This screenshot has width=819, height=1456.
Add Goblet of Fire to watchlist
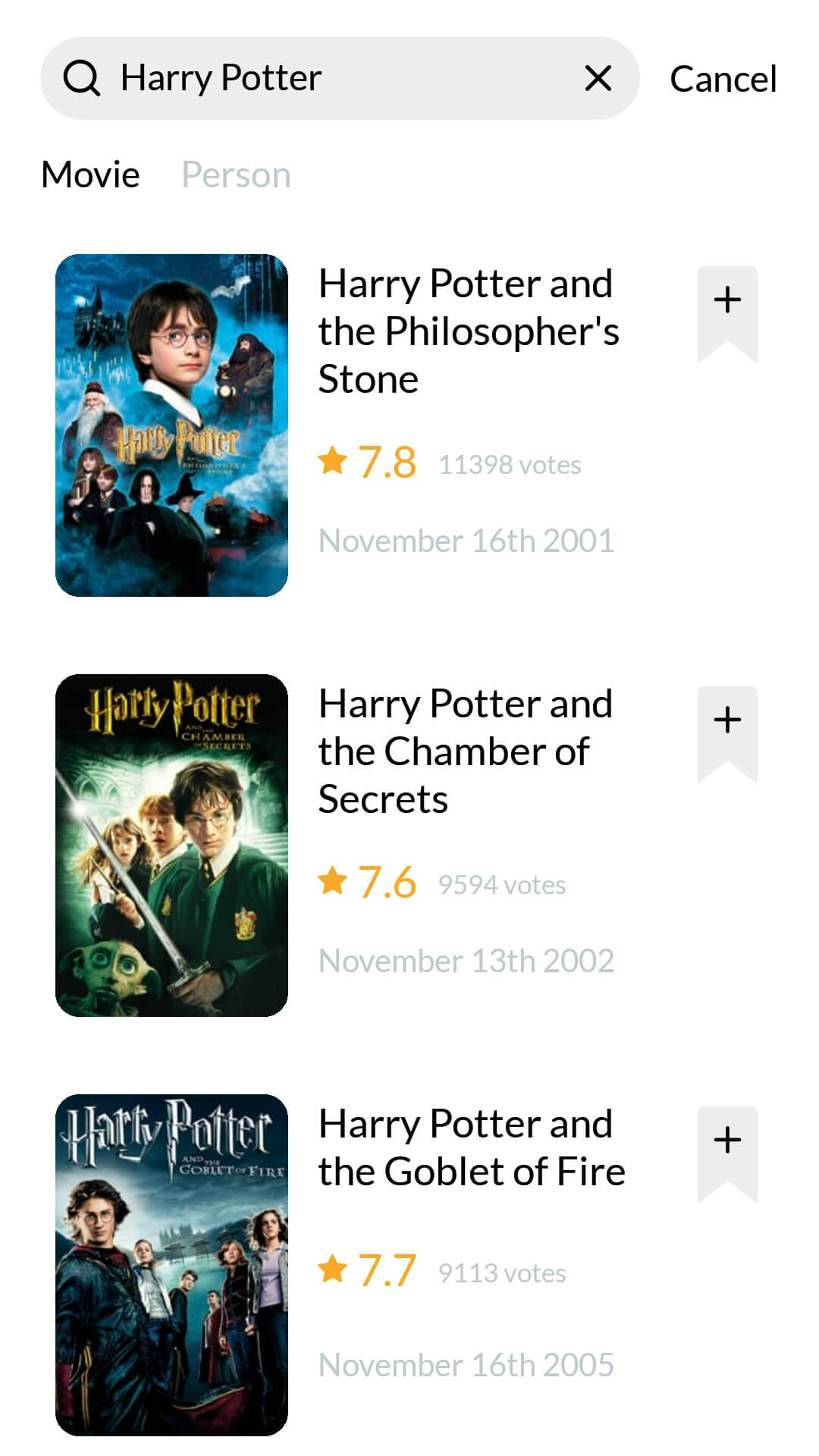point(727,1154)
